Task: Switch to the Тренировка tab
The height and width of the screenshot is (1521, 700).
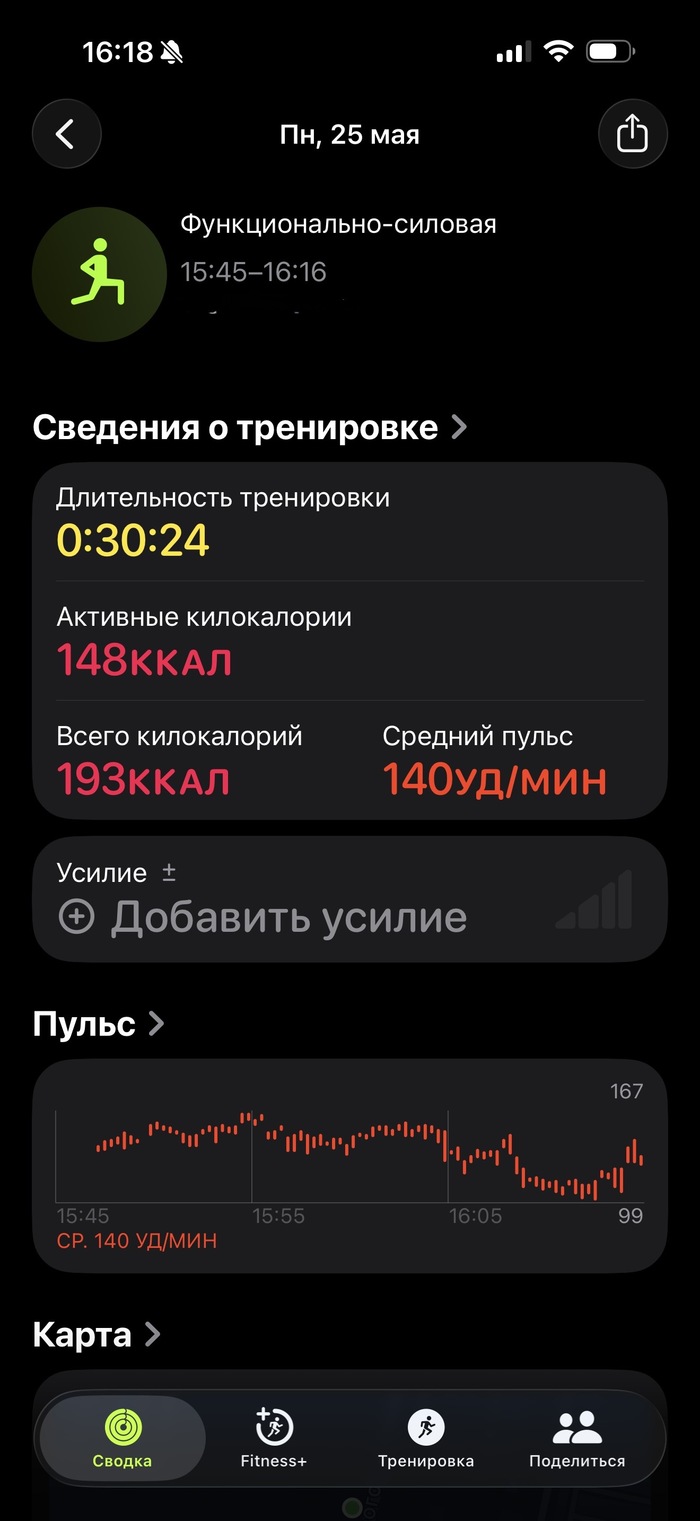Action: tap(426, 1438)
